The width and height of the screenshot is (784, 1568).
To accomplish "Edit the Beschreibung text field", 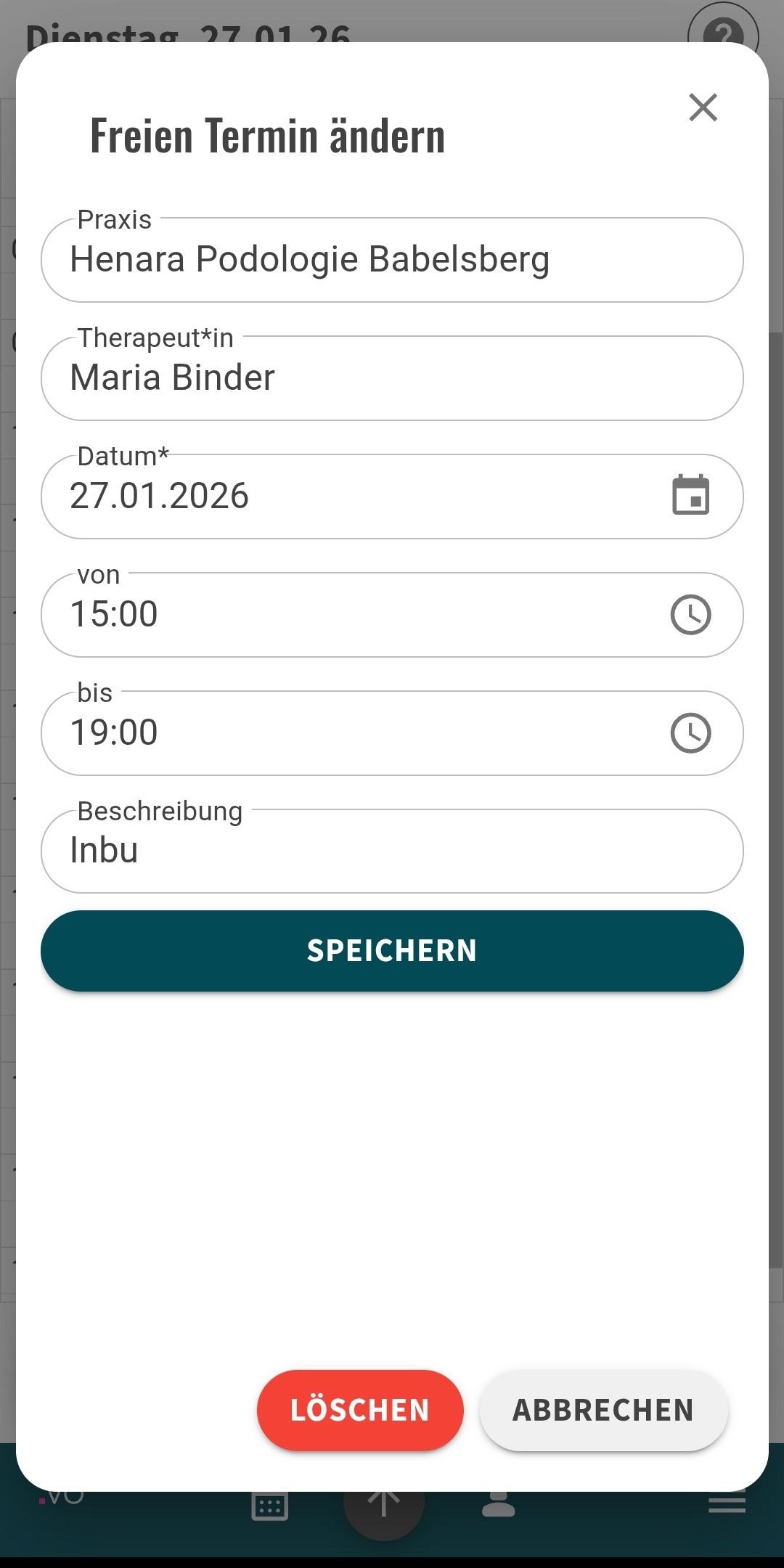I will (x=392, y=851).
